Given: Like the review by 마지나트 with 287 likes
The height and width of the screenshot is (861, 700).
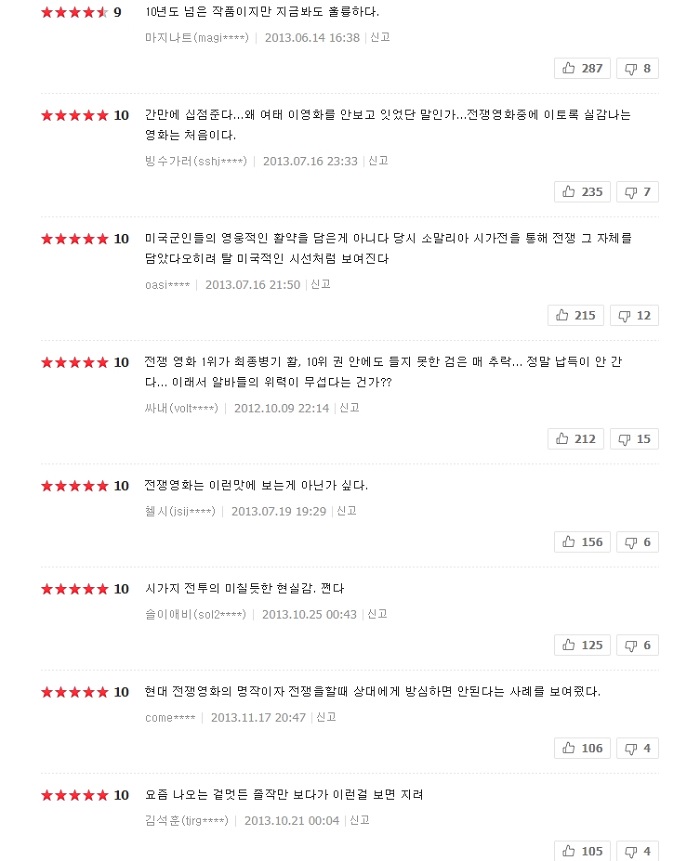Looking at the screenshot, I should 582,68.
